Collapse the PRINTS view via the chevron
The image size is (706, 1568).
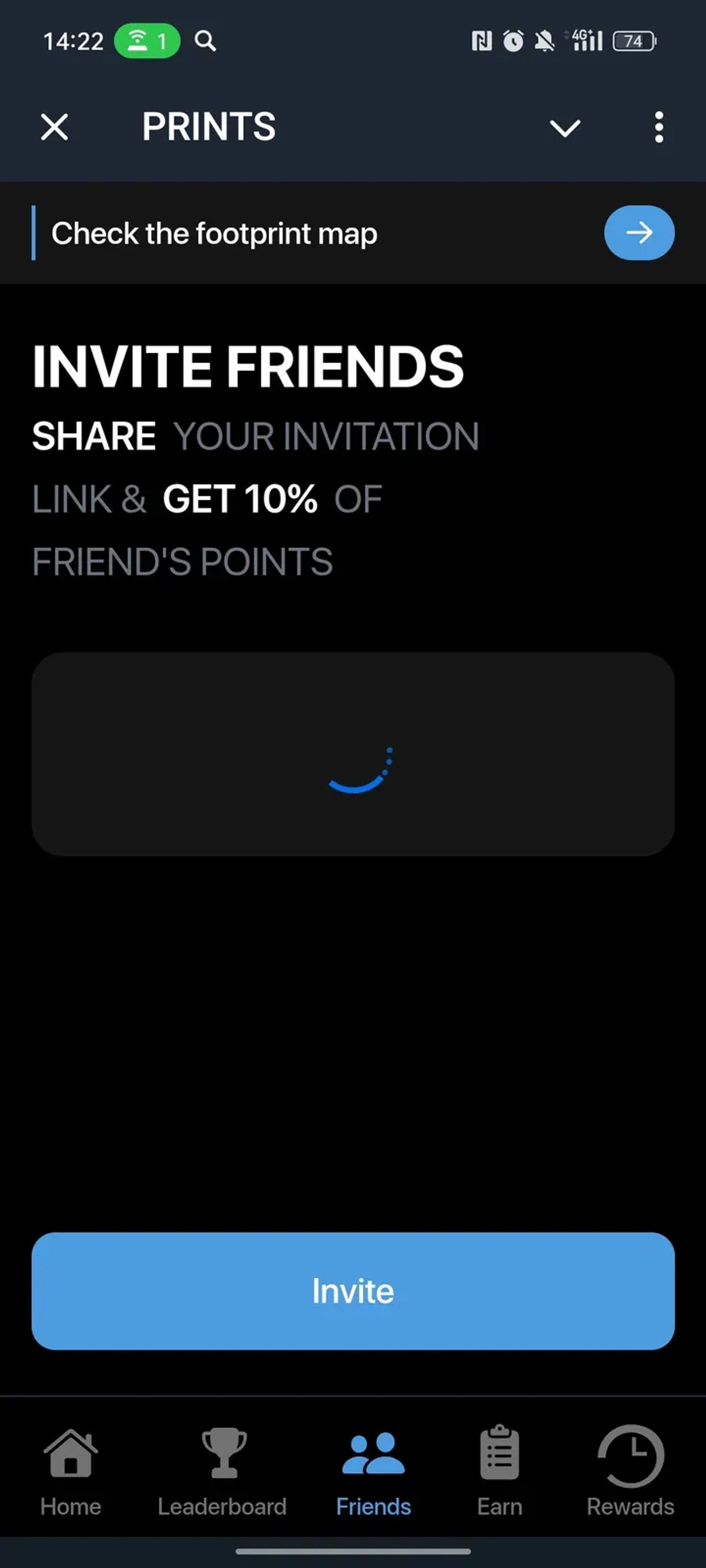[565, 127]
